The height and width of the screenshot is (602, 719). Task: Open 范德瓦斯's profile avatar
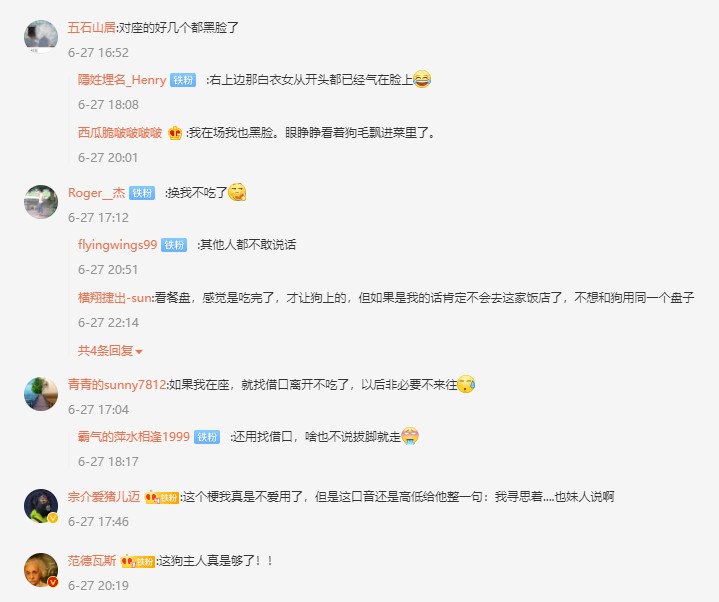point(41,568)
